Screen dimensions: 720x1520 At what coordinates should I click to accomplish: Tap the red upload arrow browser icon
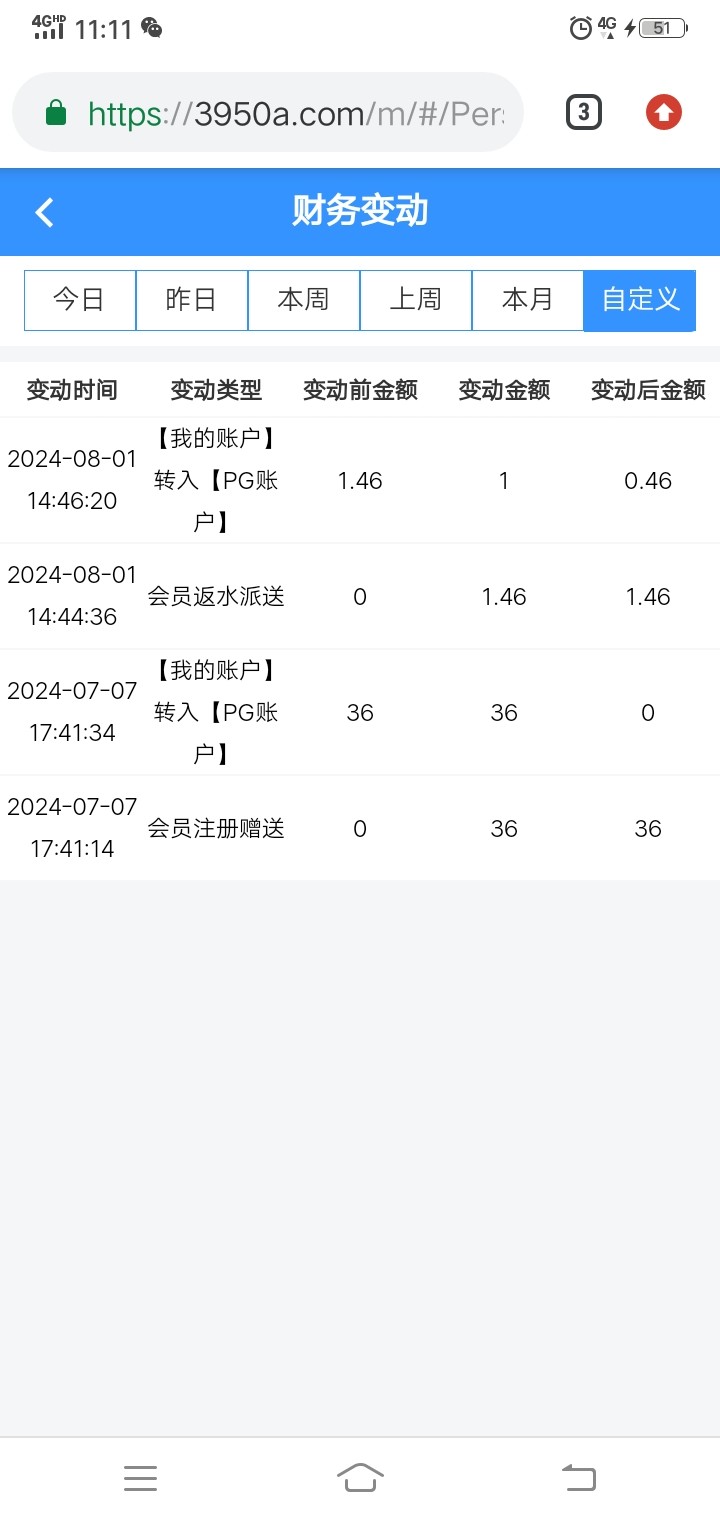pos(664,113)
